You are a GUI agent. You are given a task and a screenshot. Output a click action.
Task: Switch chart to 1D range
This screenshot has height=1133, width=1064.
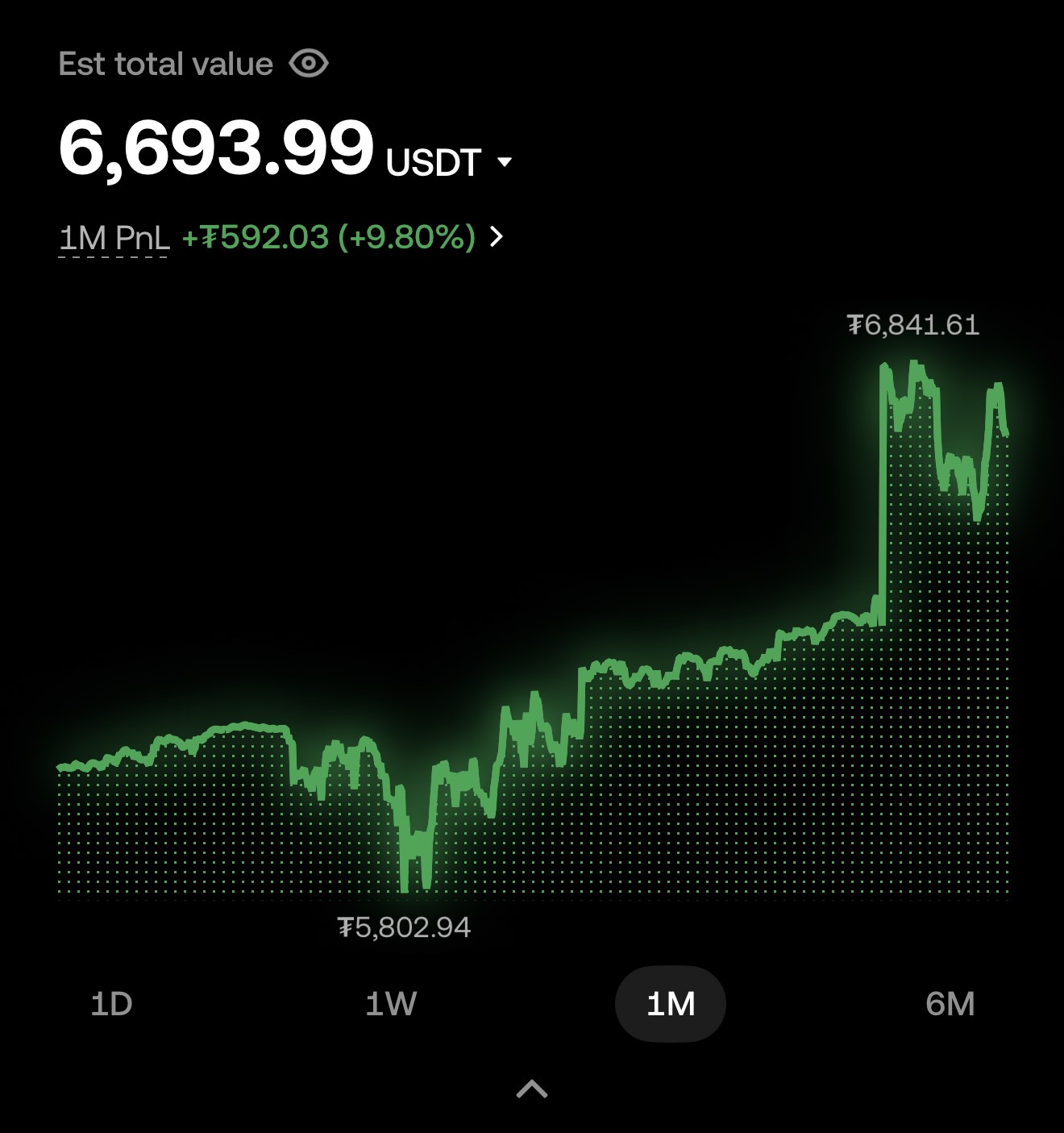[111, 1004]
